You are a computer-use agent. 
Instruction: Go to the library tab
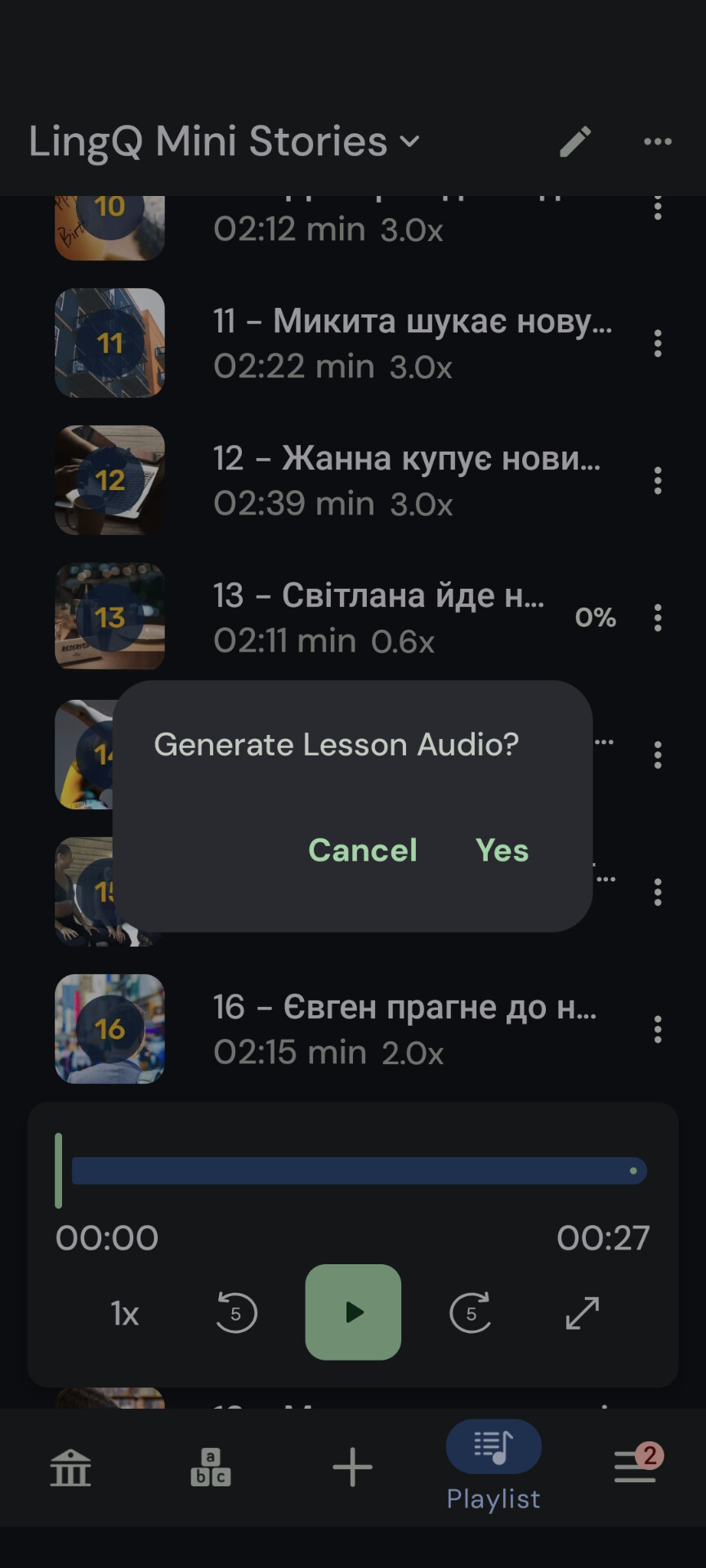pos(71,1468)
